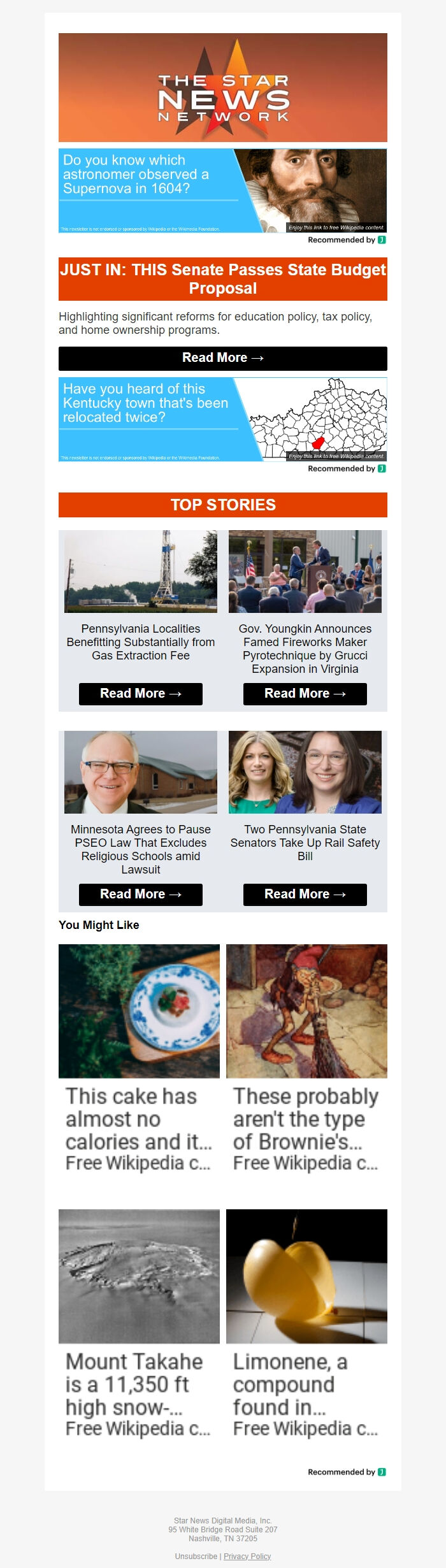Read more on Minnesota PSEO law pause
This screenshot has height=1568, width=446.
(x=140, y=895)
